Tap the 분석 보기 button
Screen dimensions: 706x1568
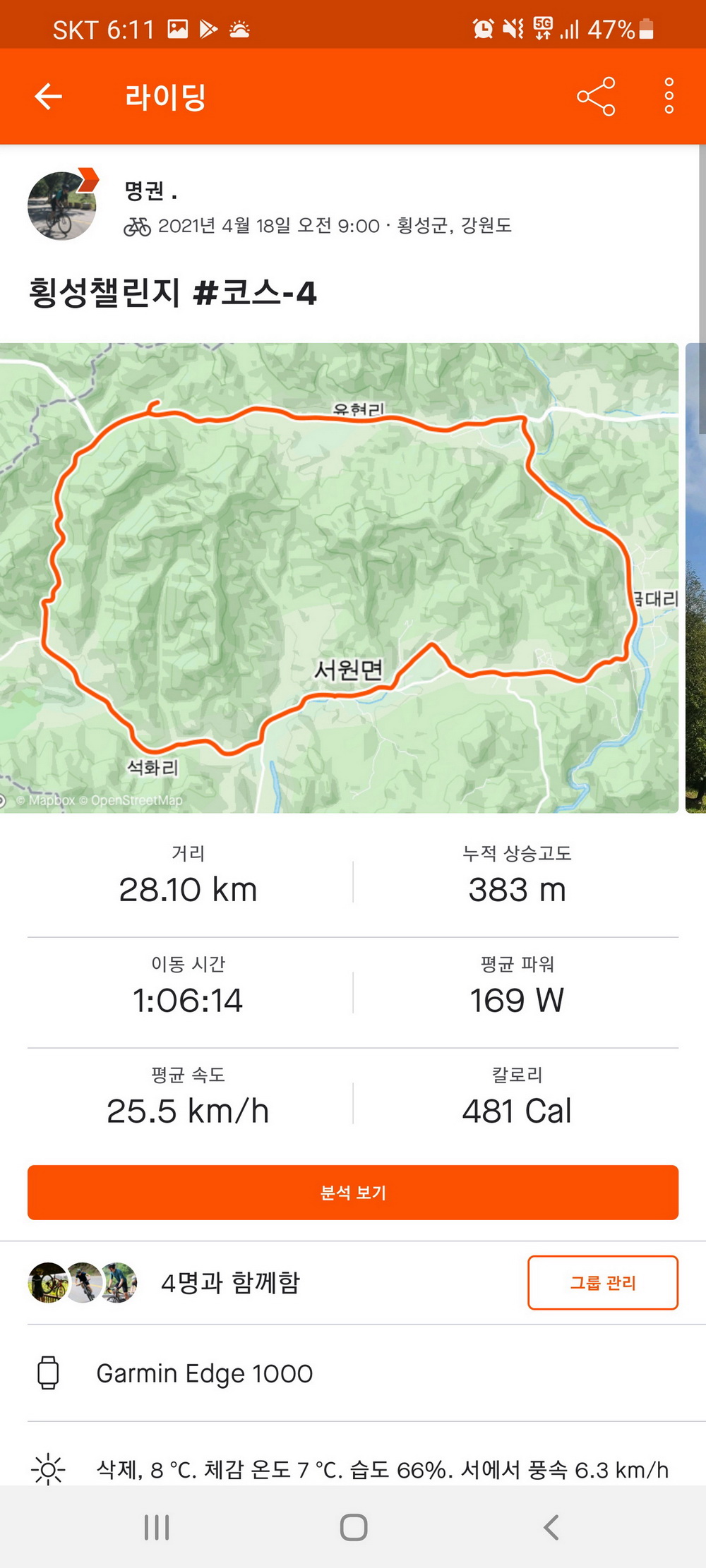click(x=353, y=1193)
